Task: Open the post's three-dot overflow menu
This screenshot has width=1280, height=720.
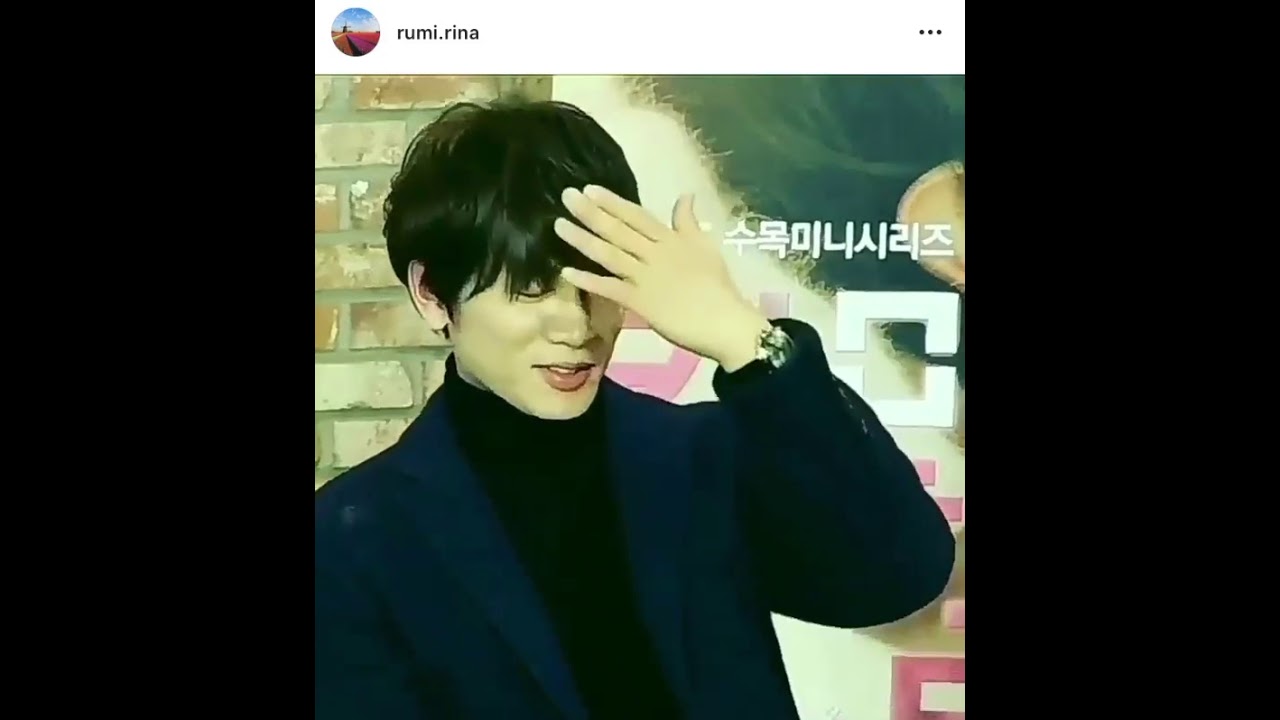Action: click(x=930, y=33)
